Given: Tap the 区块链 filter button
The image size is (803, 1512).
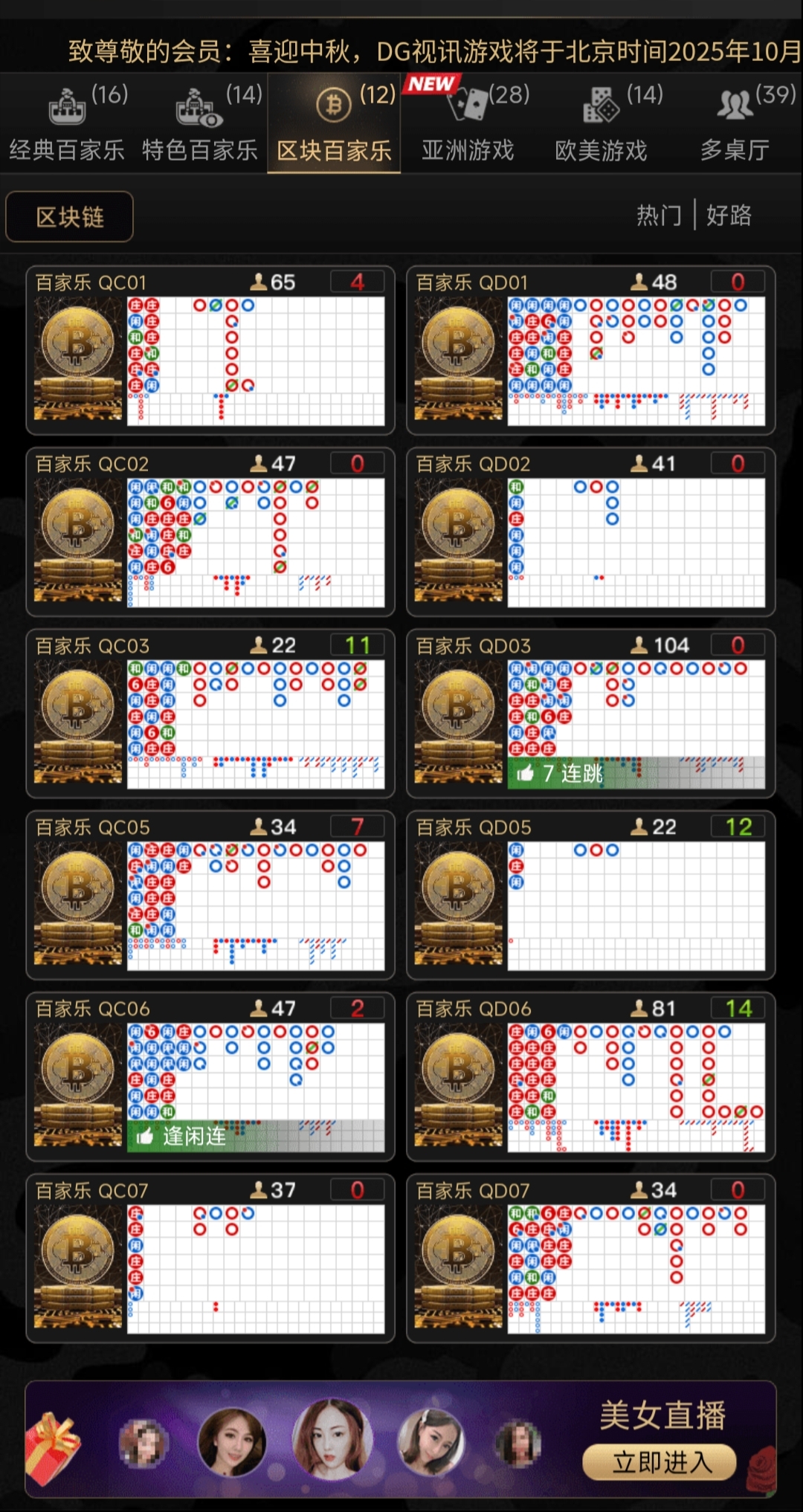Looking at the screenshot, I should tap(70, 217).
